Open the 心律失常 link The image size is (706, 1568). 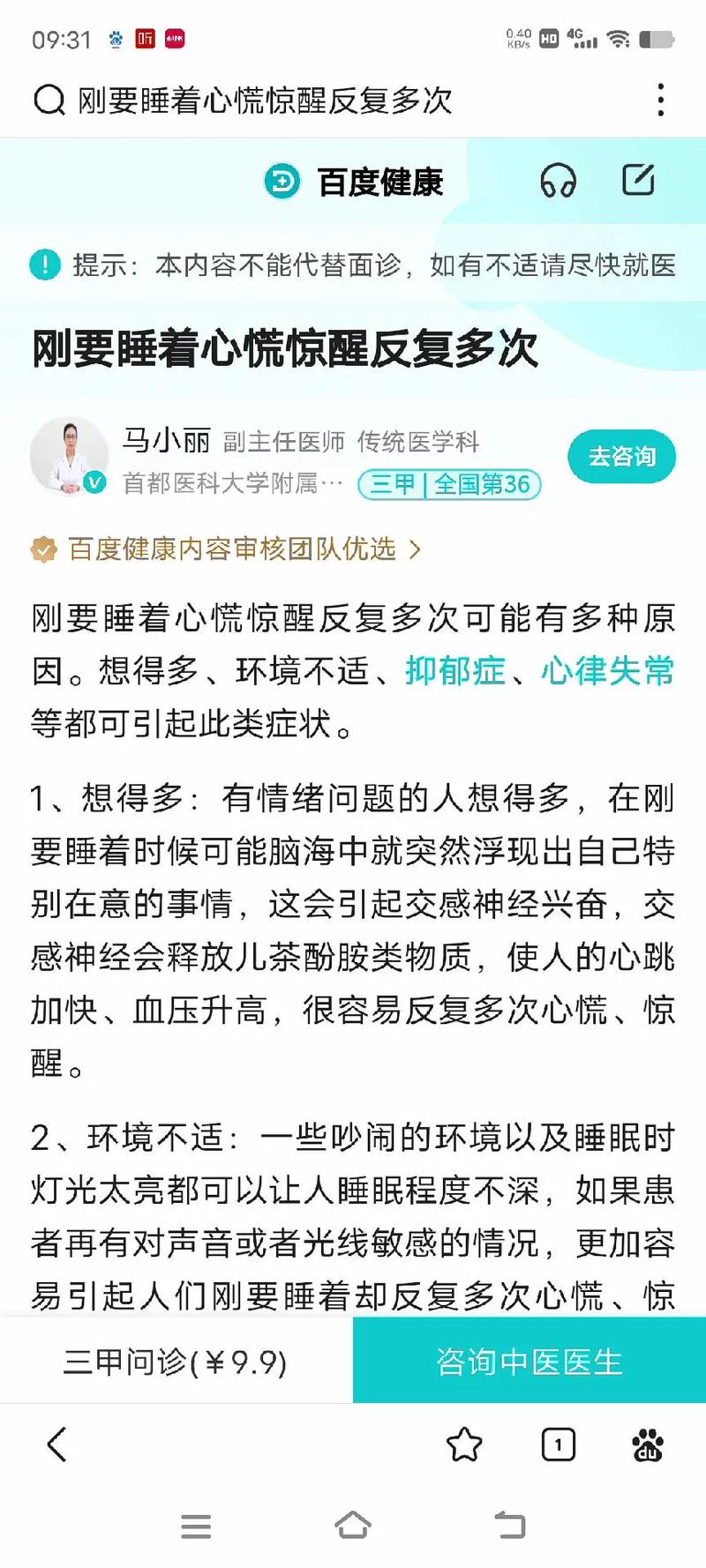608,671
